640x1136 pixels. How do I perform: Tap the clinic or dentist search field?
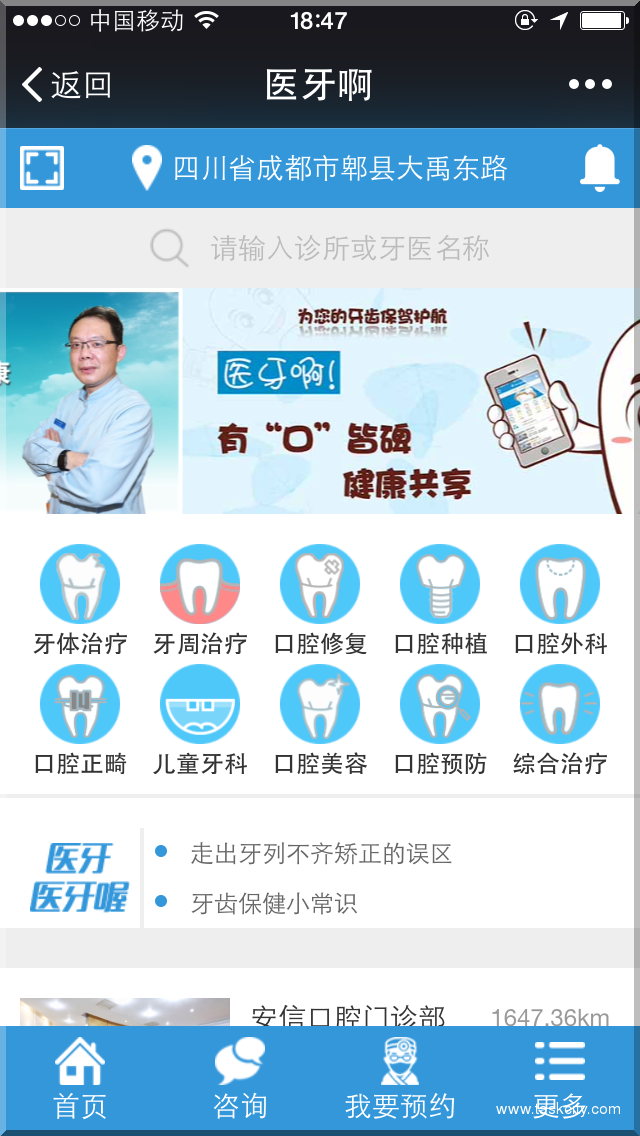[320, 248]
